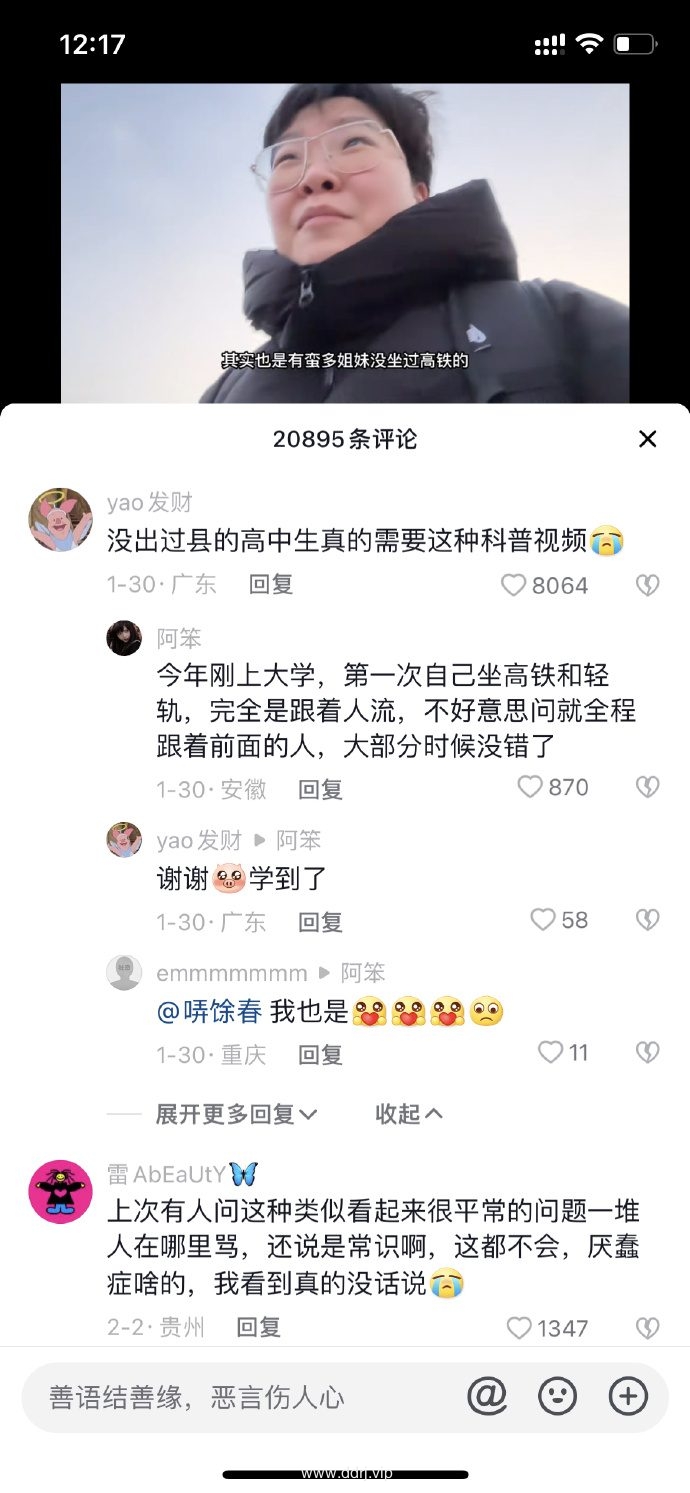Reply to 阿笨's comment
Image resolution: width=690 pixels, height=1493 pixels.
[x=320, y=789]
